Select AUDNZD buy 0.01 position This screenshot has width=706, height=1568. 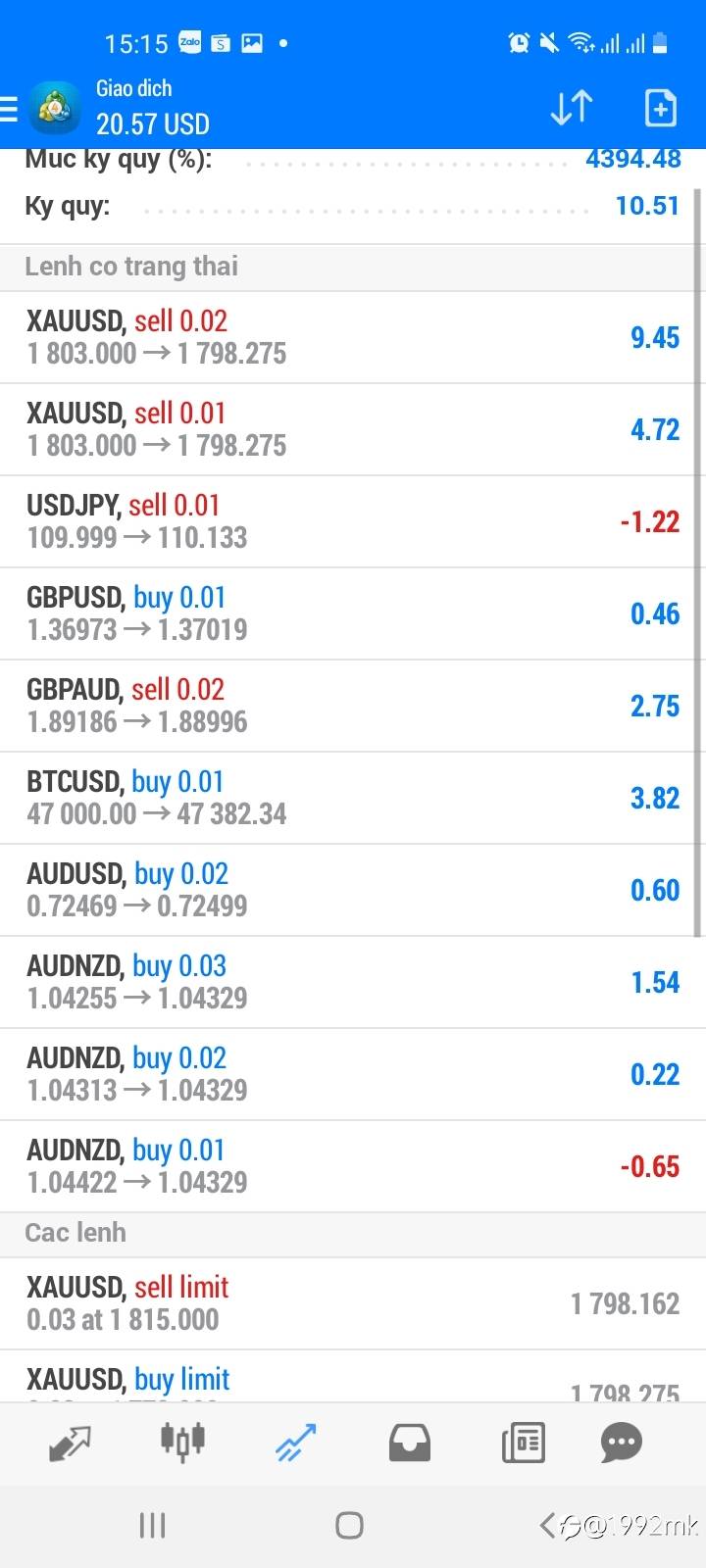pyautogui.click(x=353, y=1166)
